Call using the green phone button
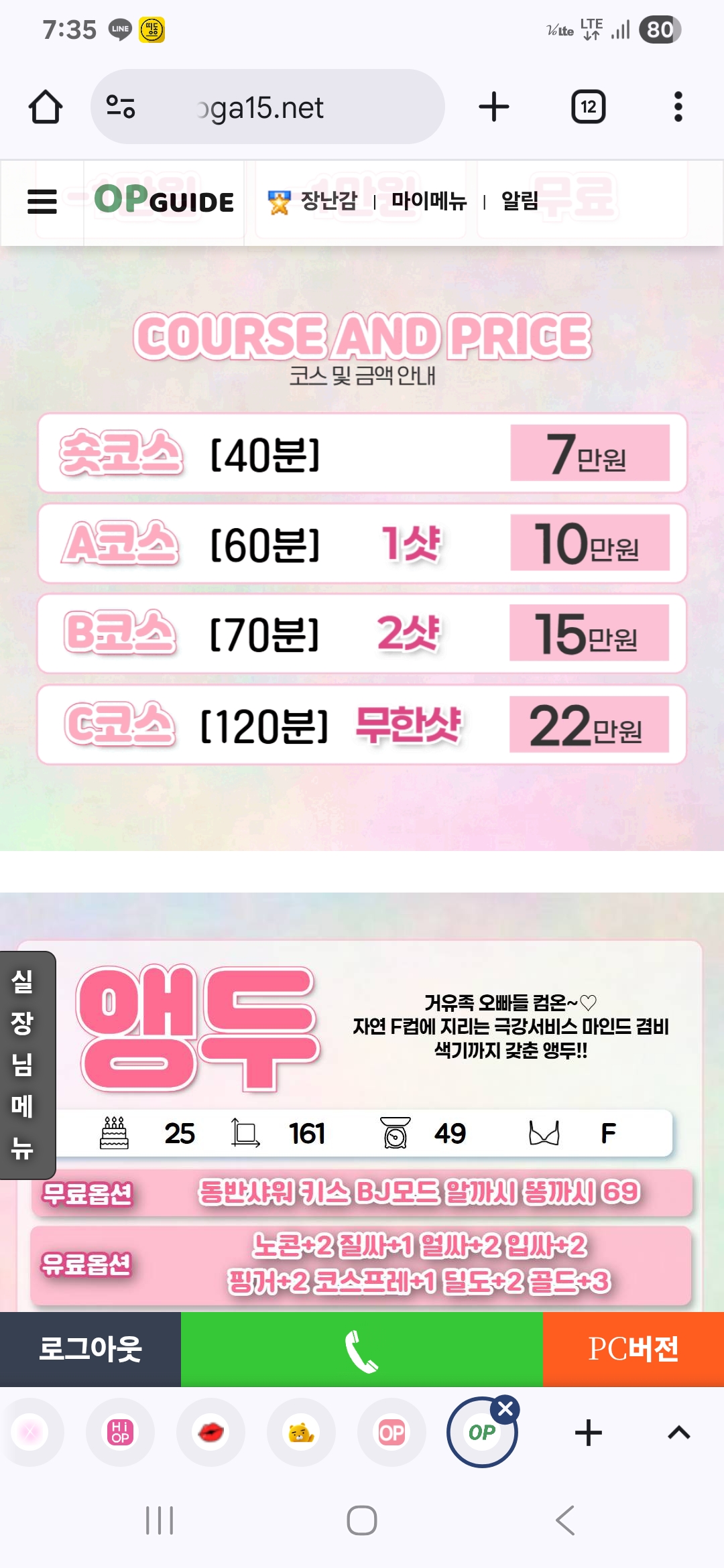724x1568 pixels. click(361, 1349)
